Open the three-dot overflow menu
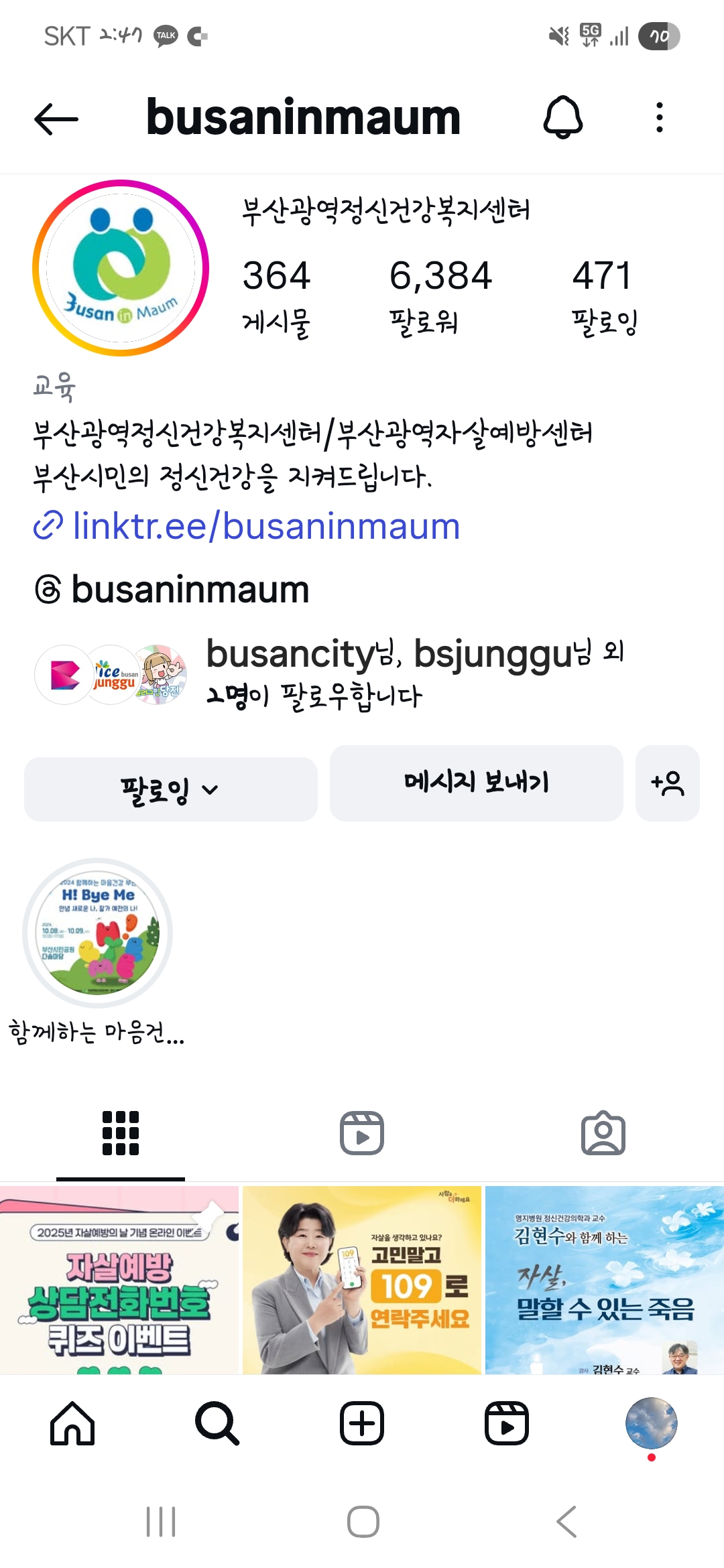 click(660, 118)
